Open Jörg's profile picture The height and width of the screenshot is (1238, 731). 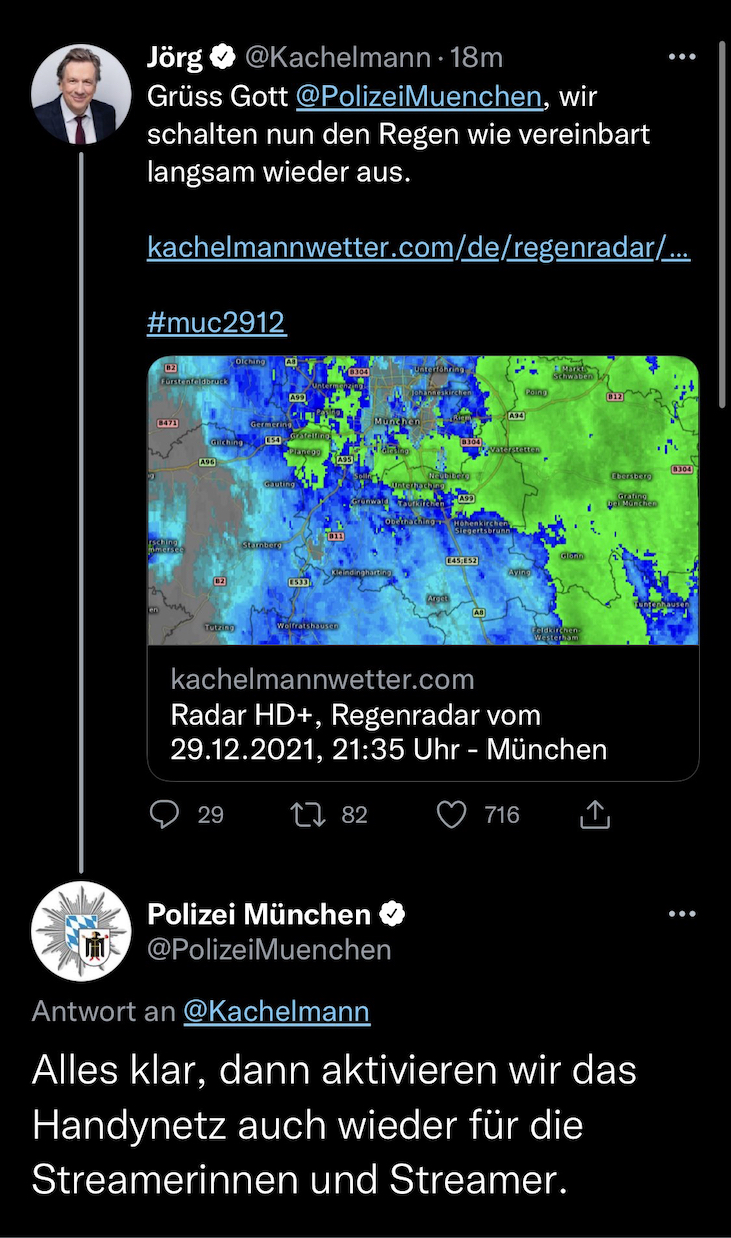(x=80, y=94)
